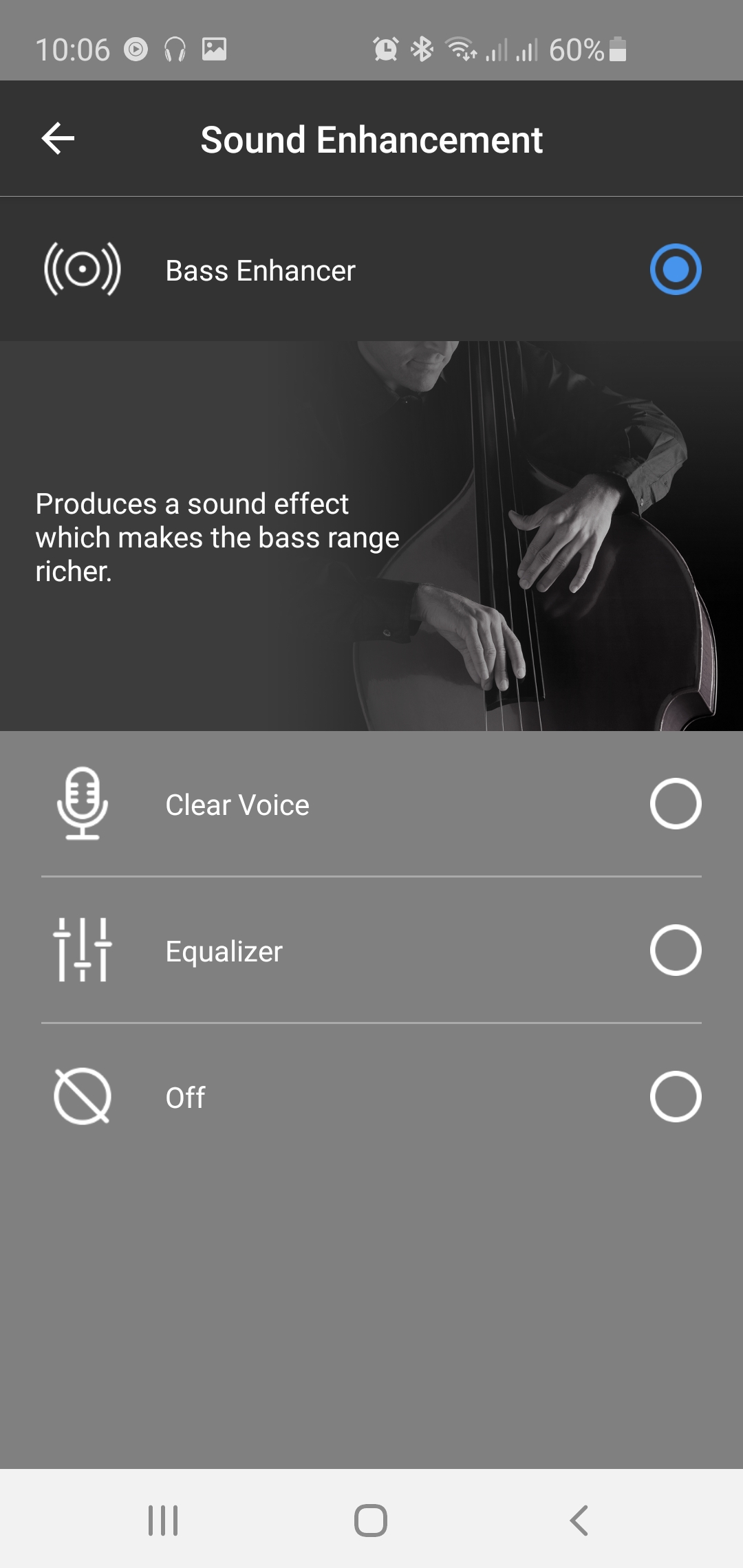743x1568 pixels.
Task: Open recent apps from navigation bar
Action: tap(163, 1520)
